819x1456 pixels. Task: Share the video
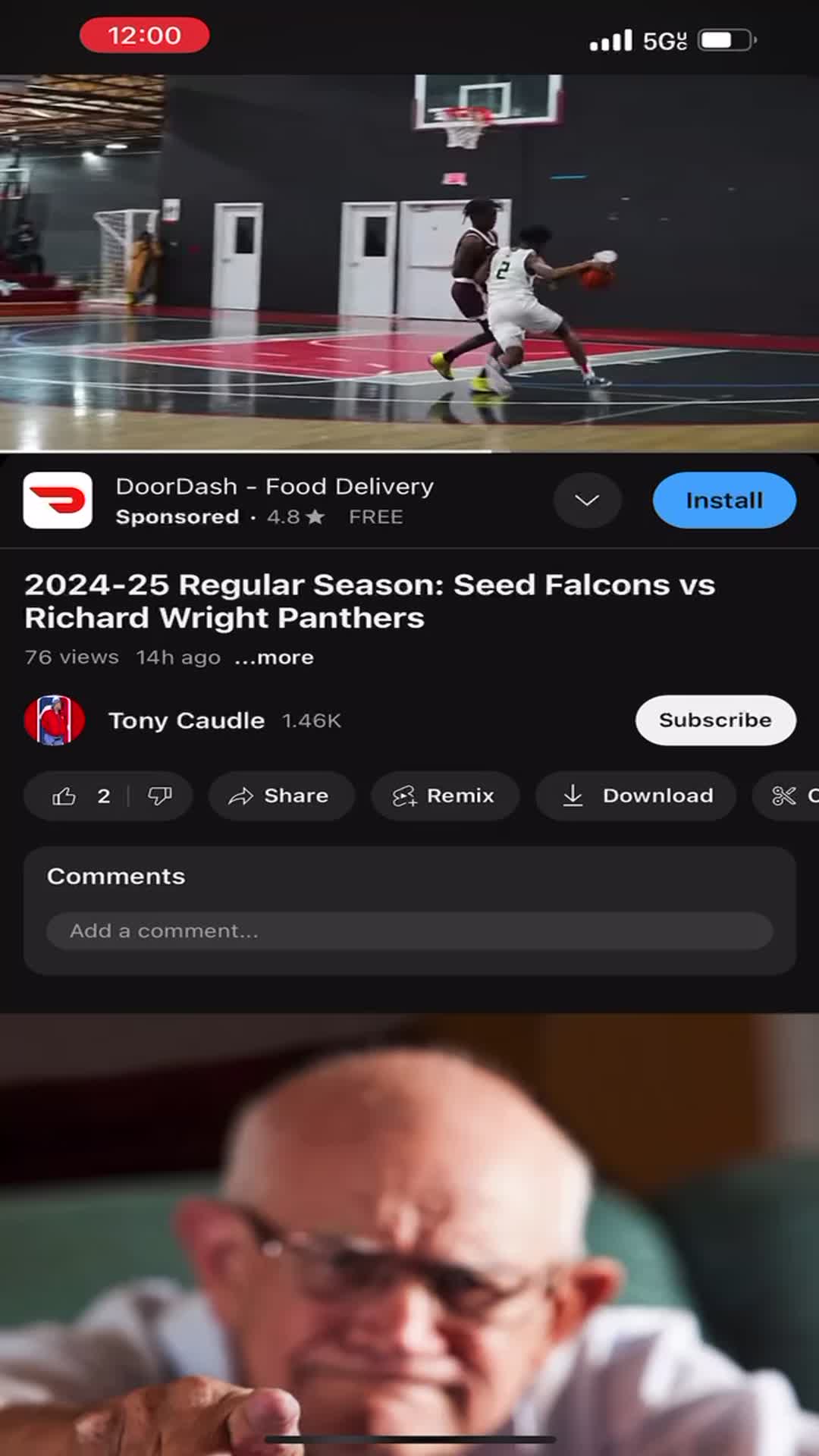click(281, 796)
